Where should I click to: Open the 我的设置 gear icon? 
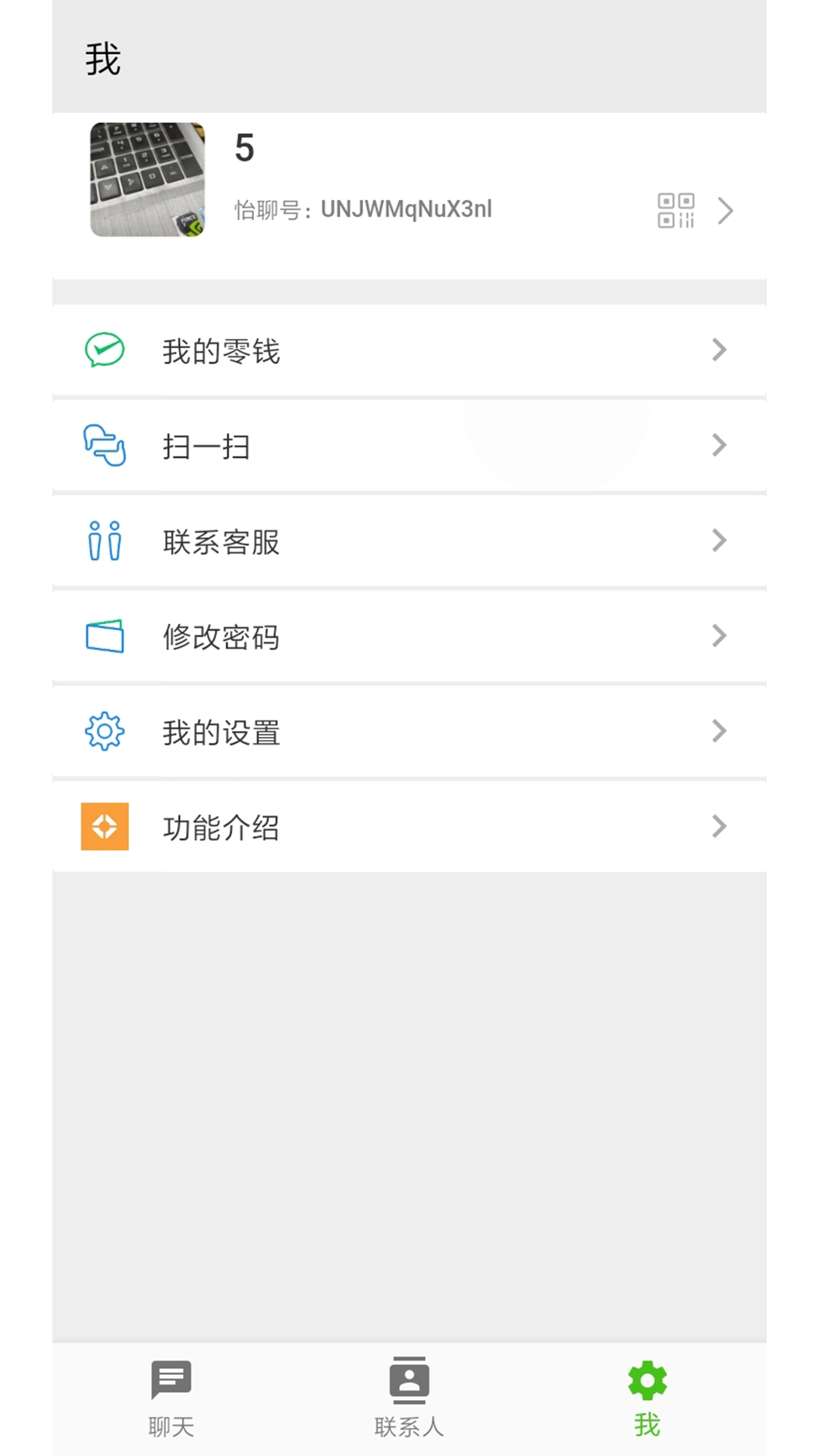click(x=105, y=731)
